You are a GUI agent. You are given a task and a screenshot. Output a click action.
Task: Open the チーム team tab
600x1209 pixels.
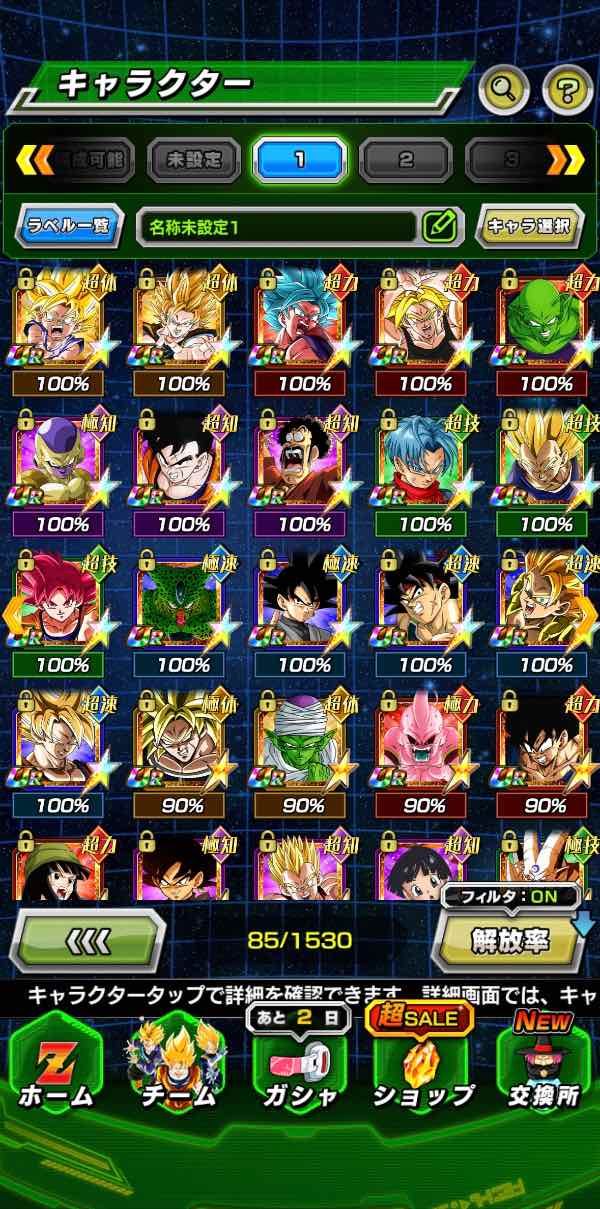coord(177,1067)
